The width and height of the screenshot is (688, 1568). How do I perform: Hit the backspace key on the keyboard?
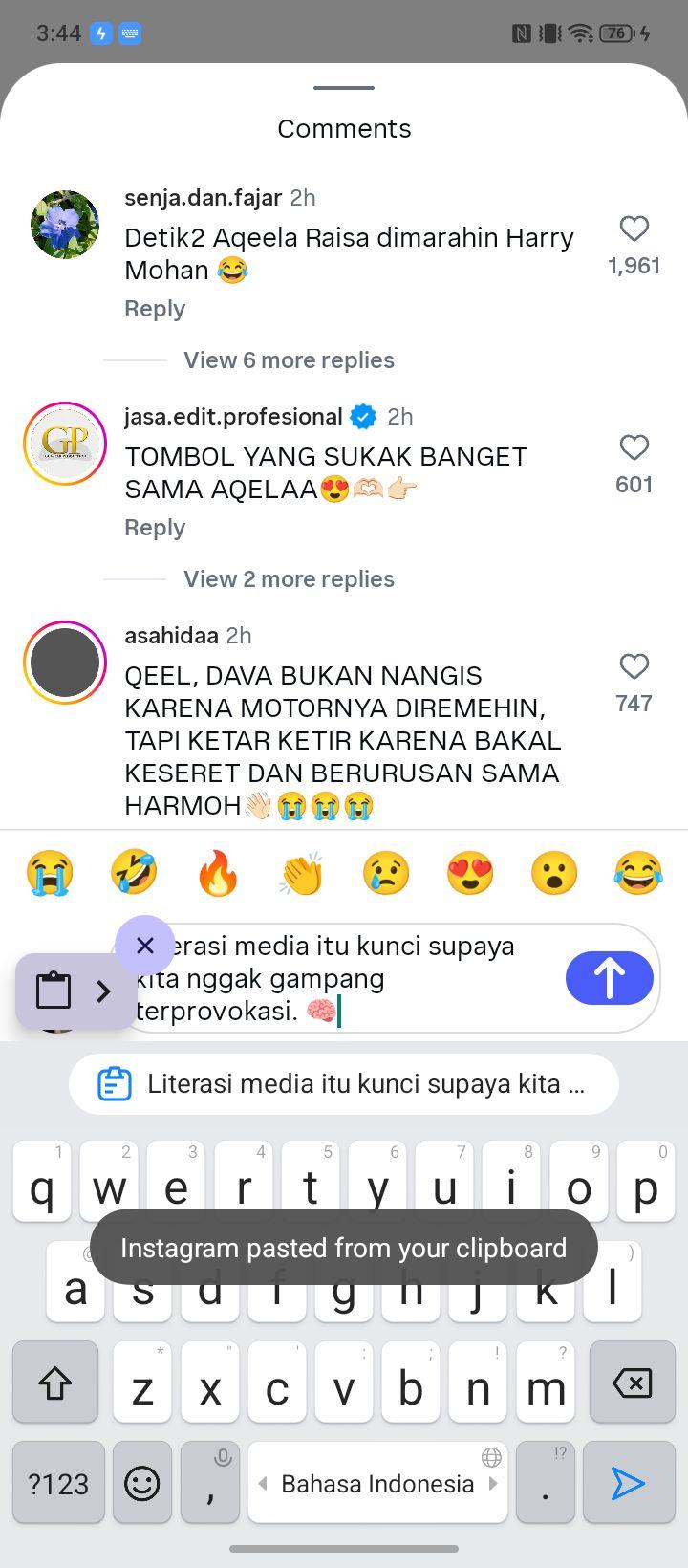(632, 1383)
